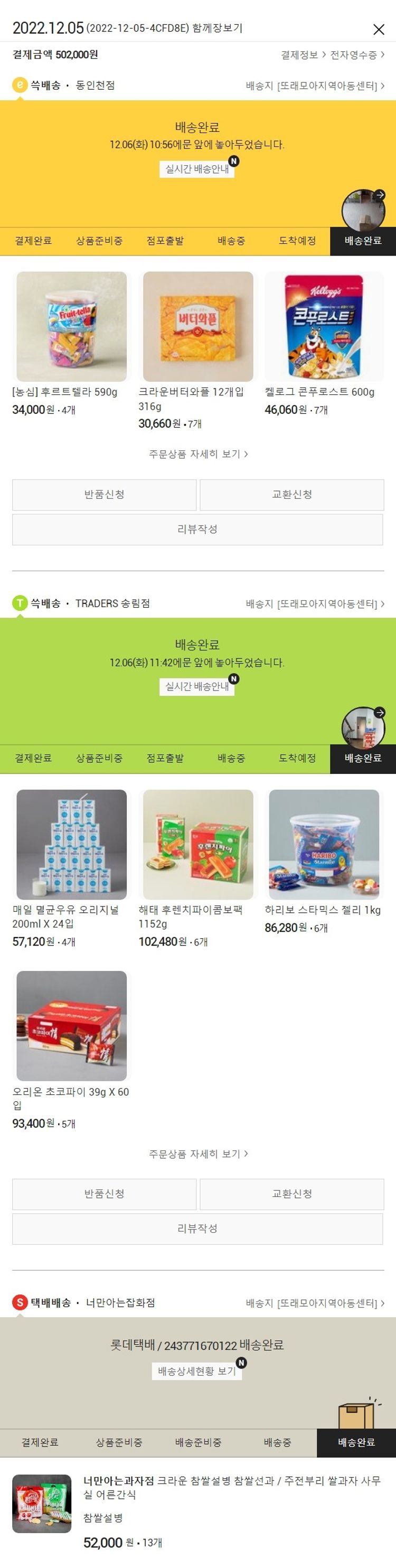Open the 켈로그 콘푸로스트 600g product
This screenshot has height=1568, width=396.
coord(324,327)
